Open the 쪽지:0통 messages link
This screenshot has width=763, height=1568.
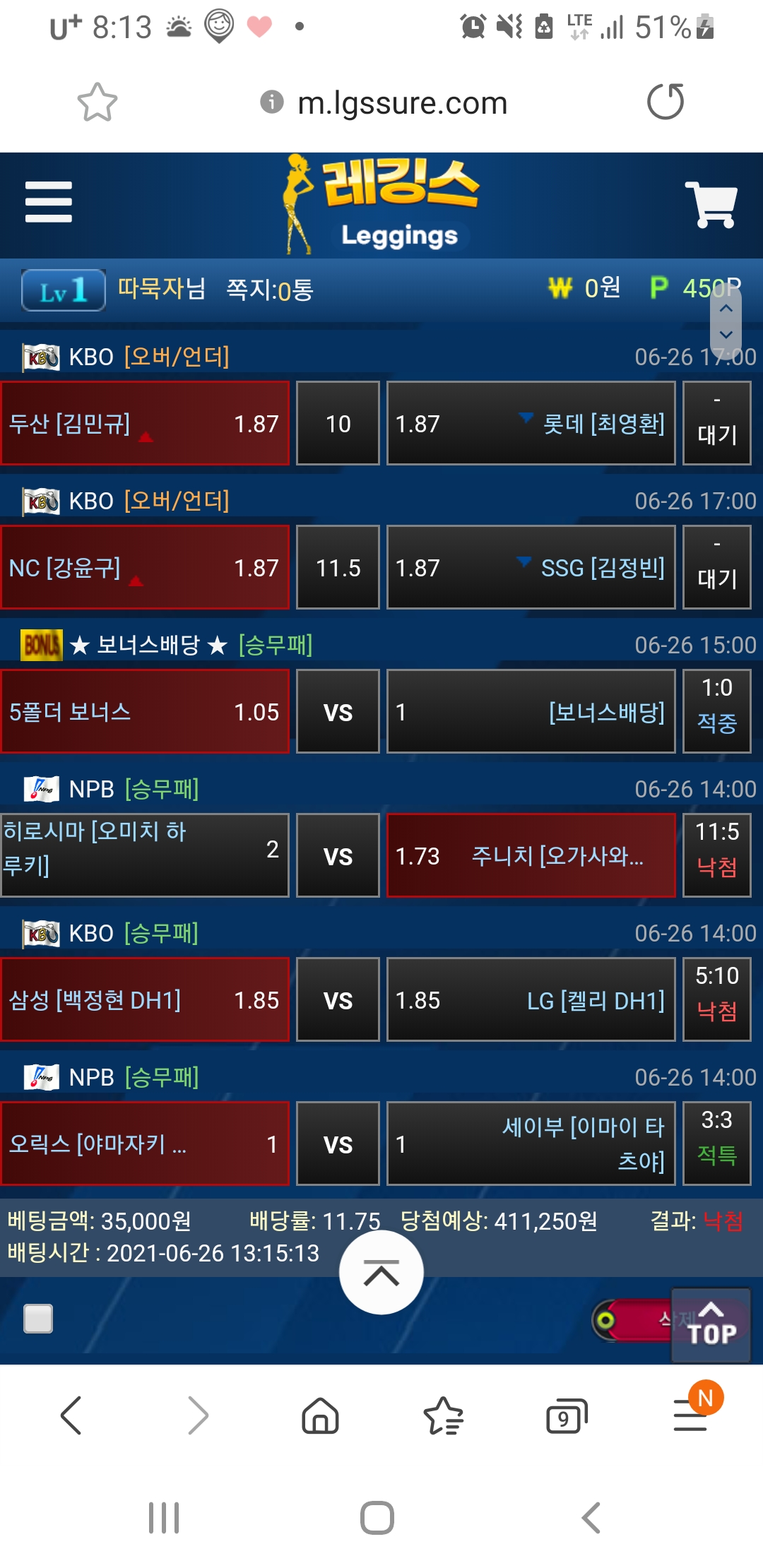270,290
